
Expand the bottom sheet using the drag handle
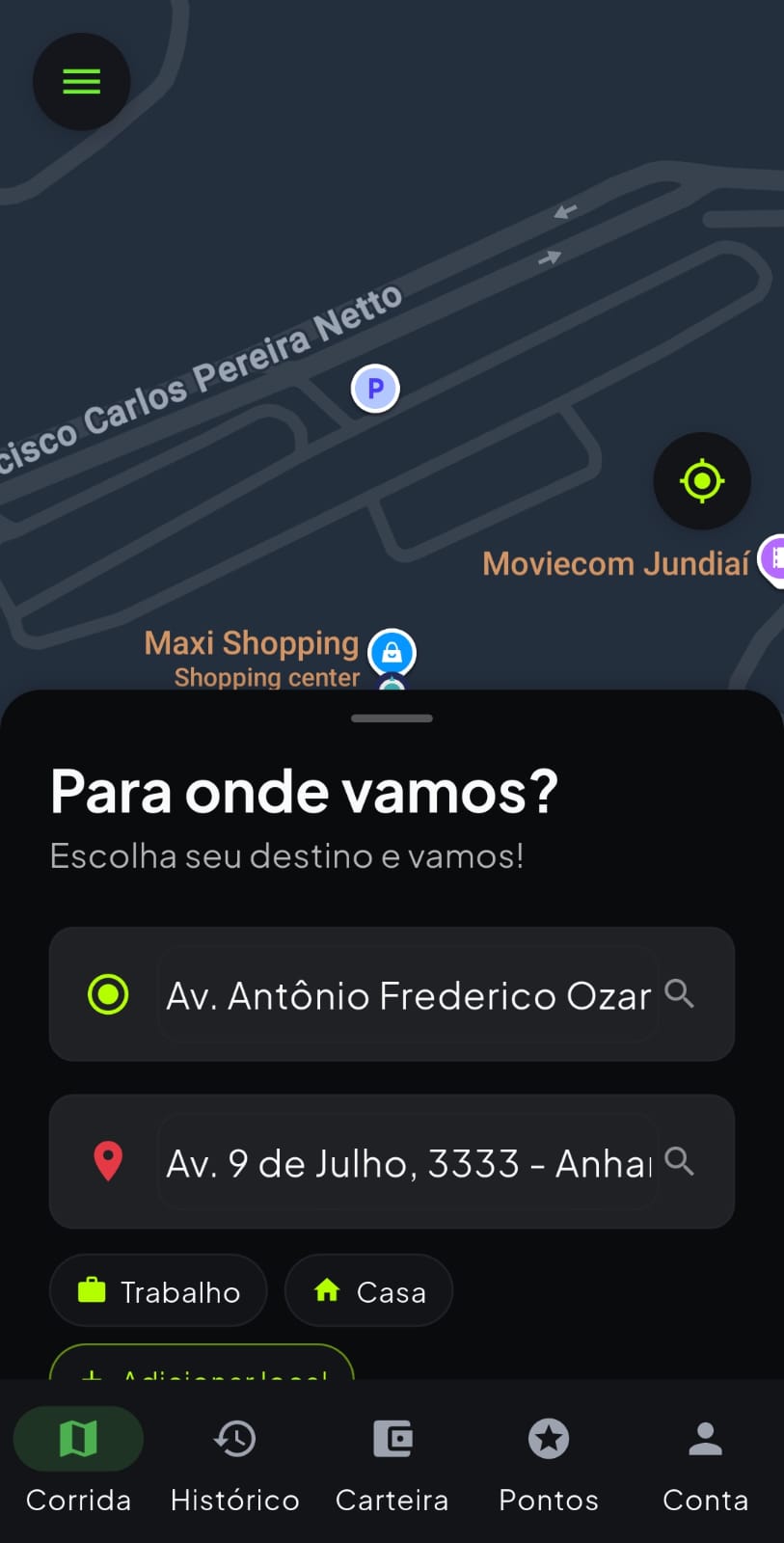[392, 717]
